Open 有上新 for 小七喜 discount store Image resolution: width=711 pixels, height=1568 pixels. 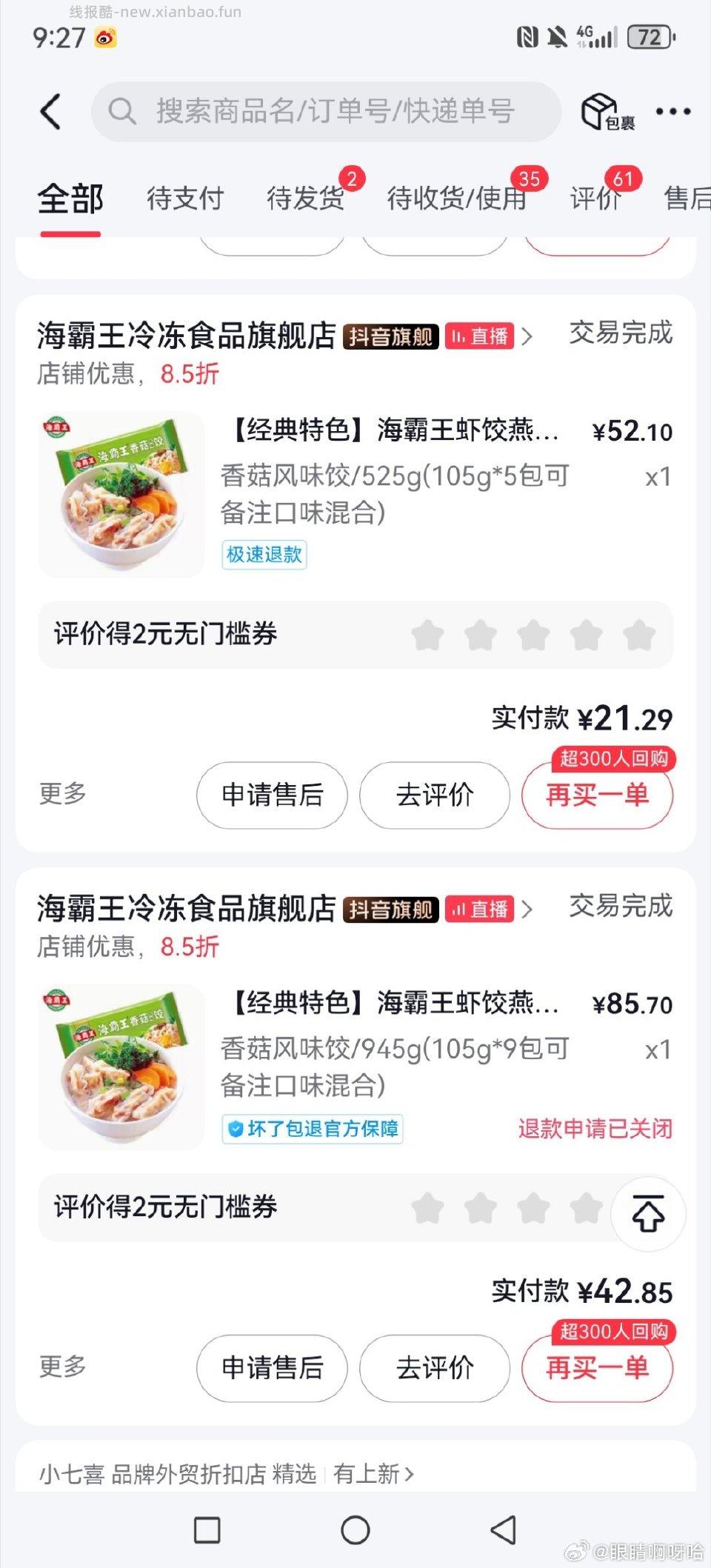click(x=374, y=1474)
